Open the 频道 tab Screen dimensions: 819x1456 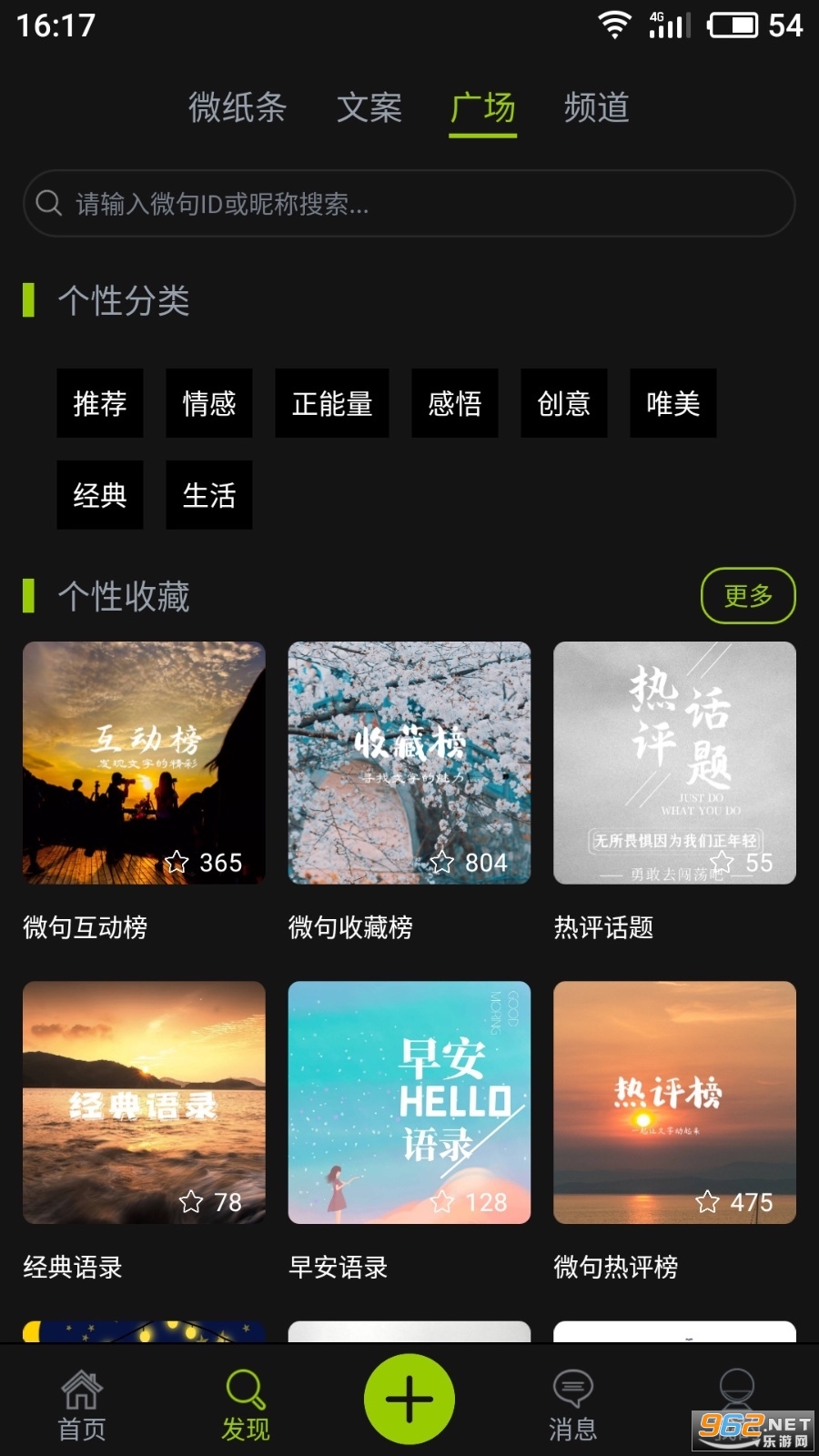596,107
